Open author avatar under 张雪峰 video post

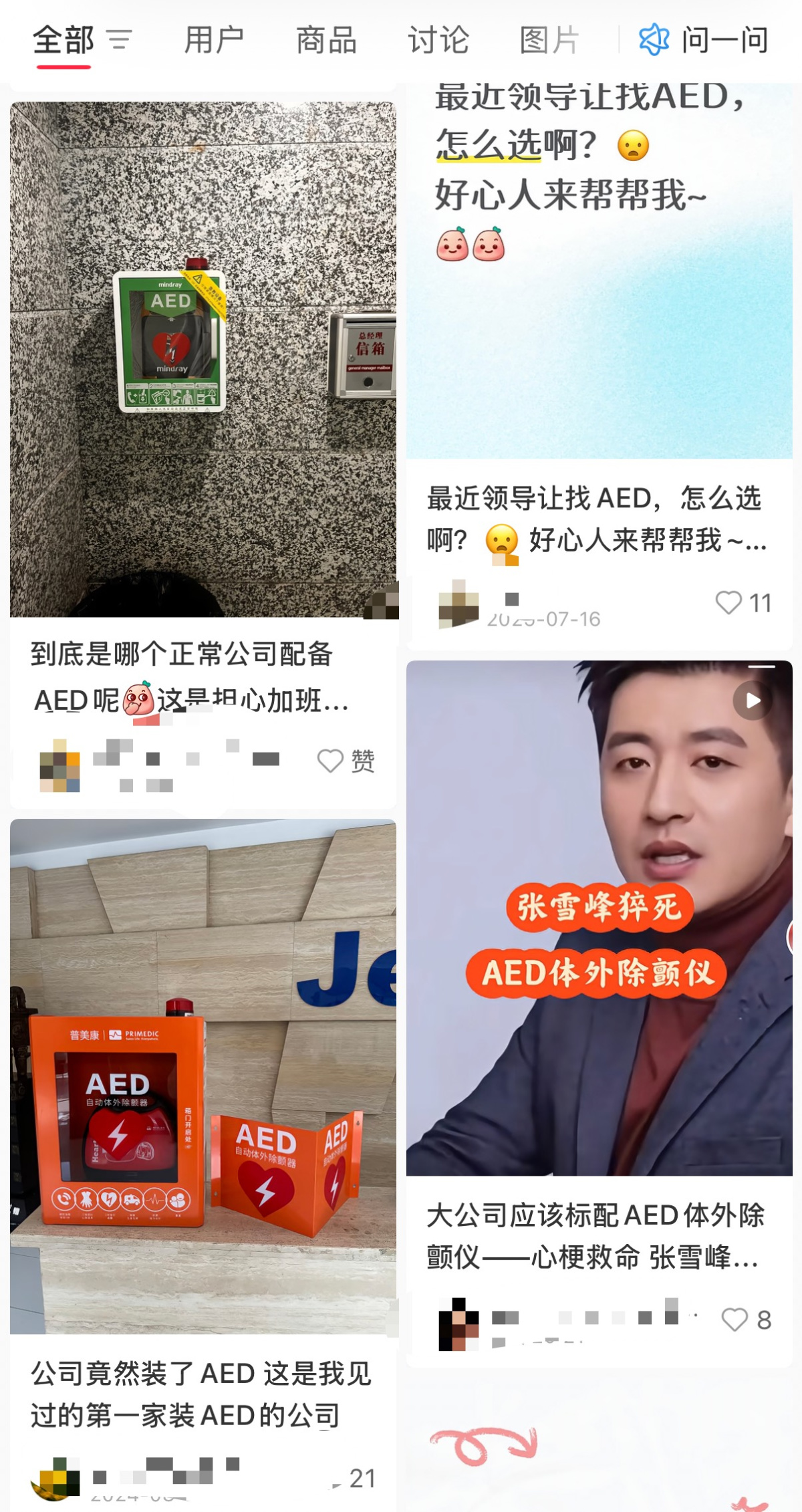458,1324
